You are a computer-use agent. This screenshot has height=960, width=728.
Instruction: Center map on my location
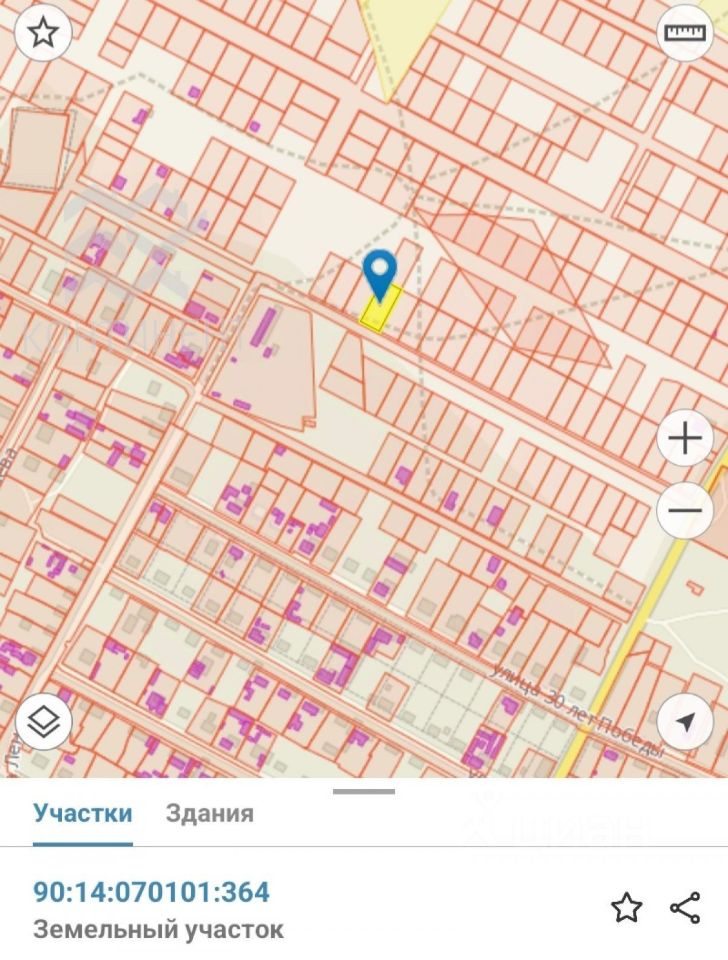pyautogui.click(x=685, y=721)
